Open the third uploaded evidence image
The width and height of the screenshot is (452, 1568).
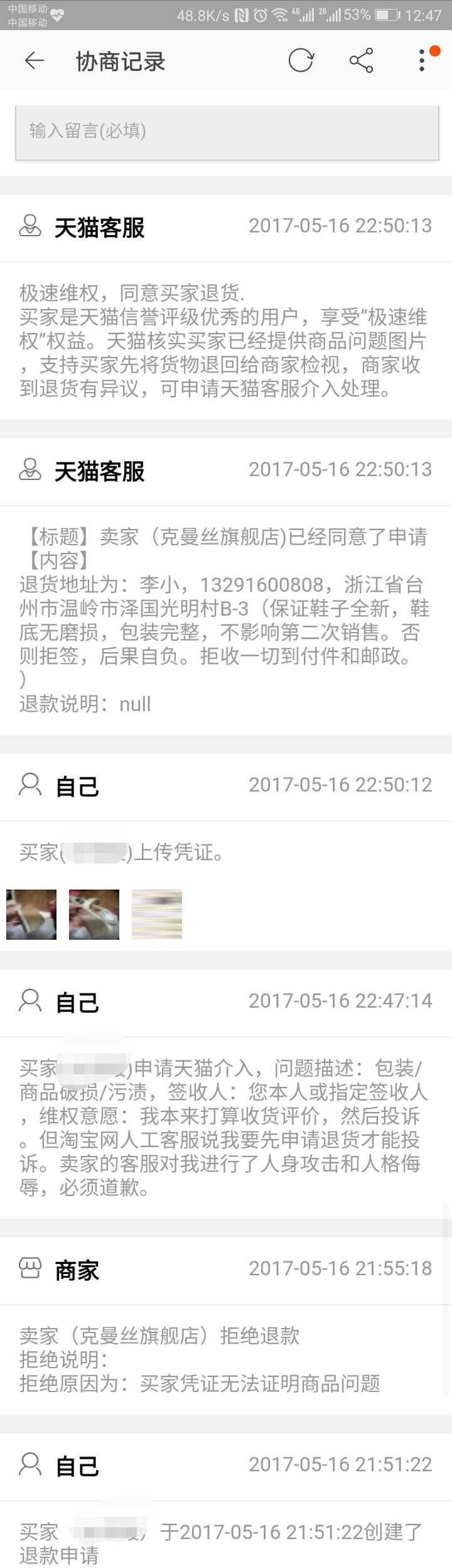click(x=157, y=914)
